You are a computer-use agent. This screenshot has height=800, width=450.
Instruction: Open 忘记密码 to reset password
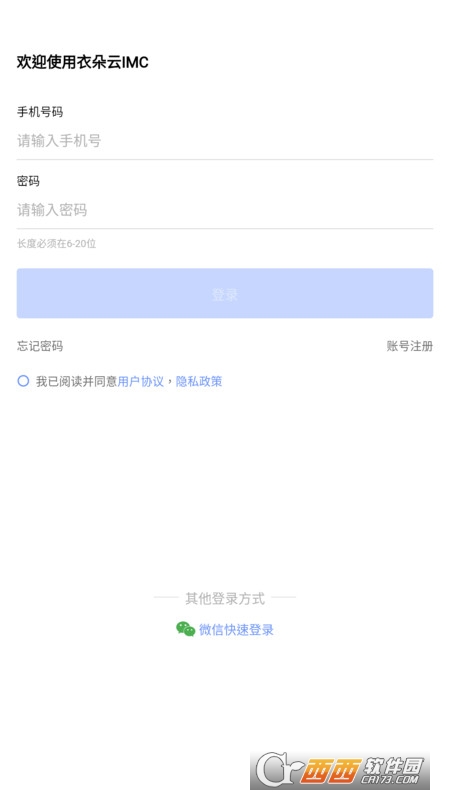point(40,346)
